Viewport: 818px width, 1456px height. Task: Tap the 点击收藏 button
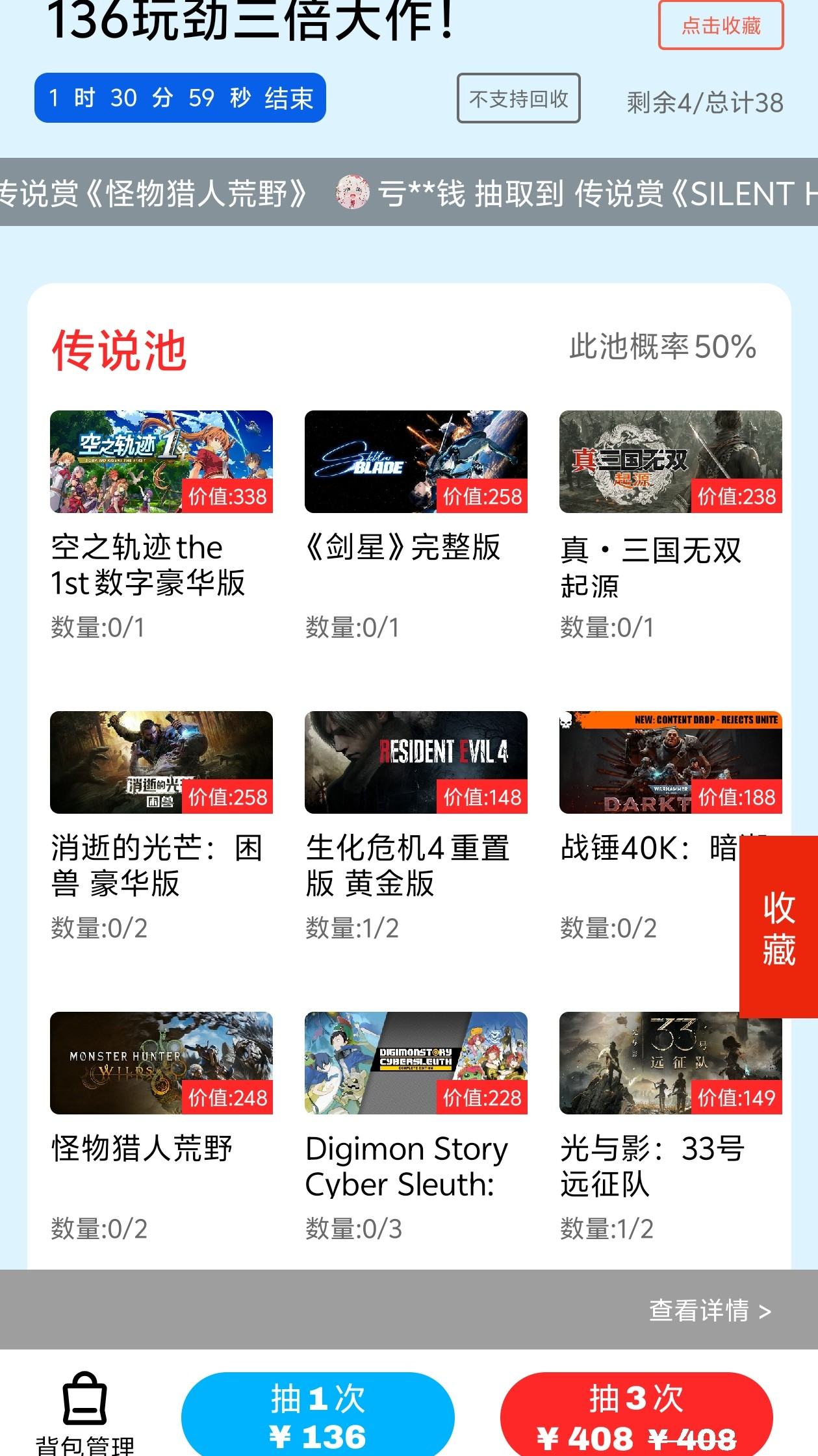coord(721,25)
